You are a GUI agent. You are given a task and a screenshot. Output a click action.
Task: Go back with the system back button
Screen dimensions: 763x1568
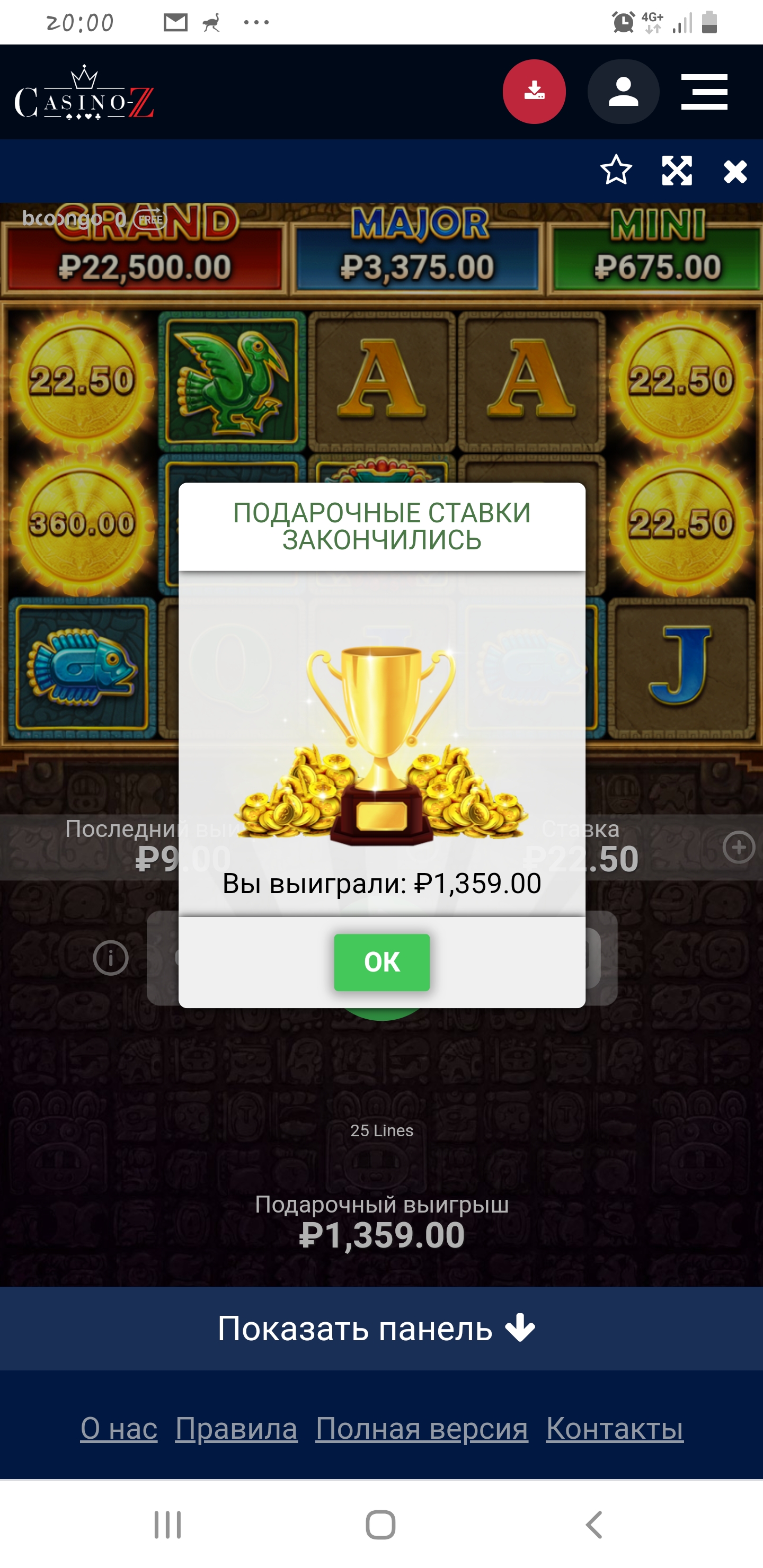point(594,1524)
